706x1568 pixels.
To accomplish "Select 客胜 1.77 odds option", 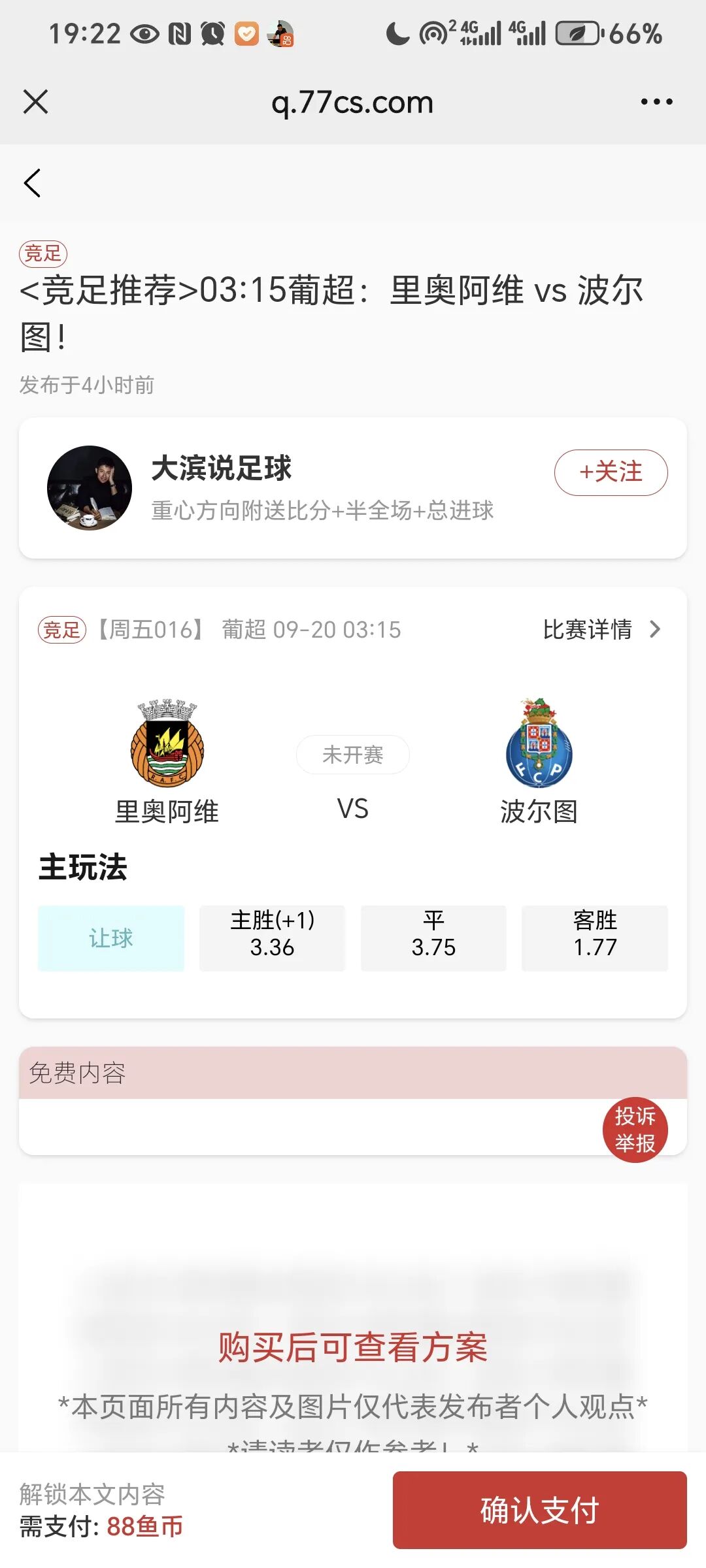I will (595, 938).
